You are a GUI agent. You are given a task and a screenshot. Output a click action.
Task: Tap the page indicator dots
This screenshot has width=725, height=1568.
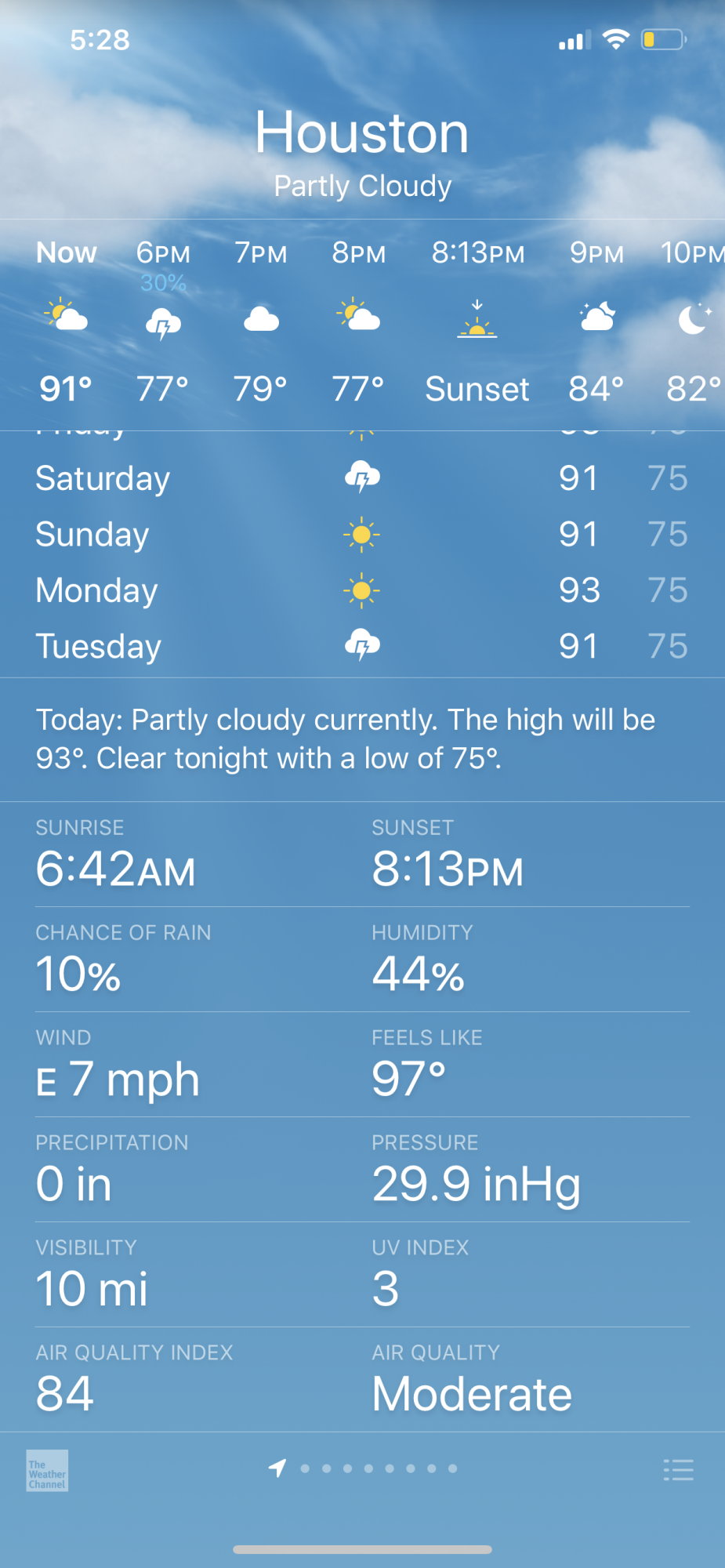point(363,1468)
